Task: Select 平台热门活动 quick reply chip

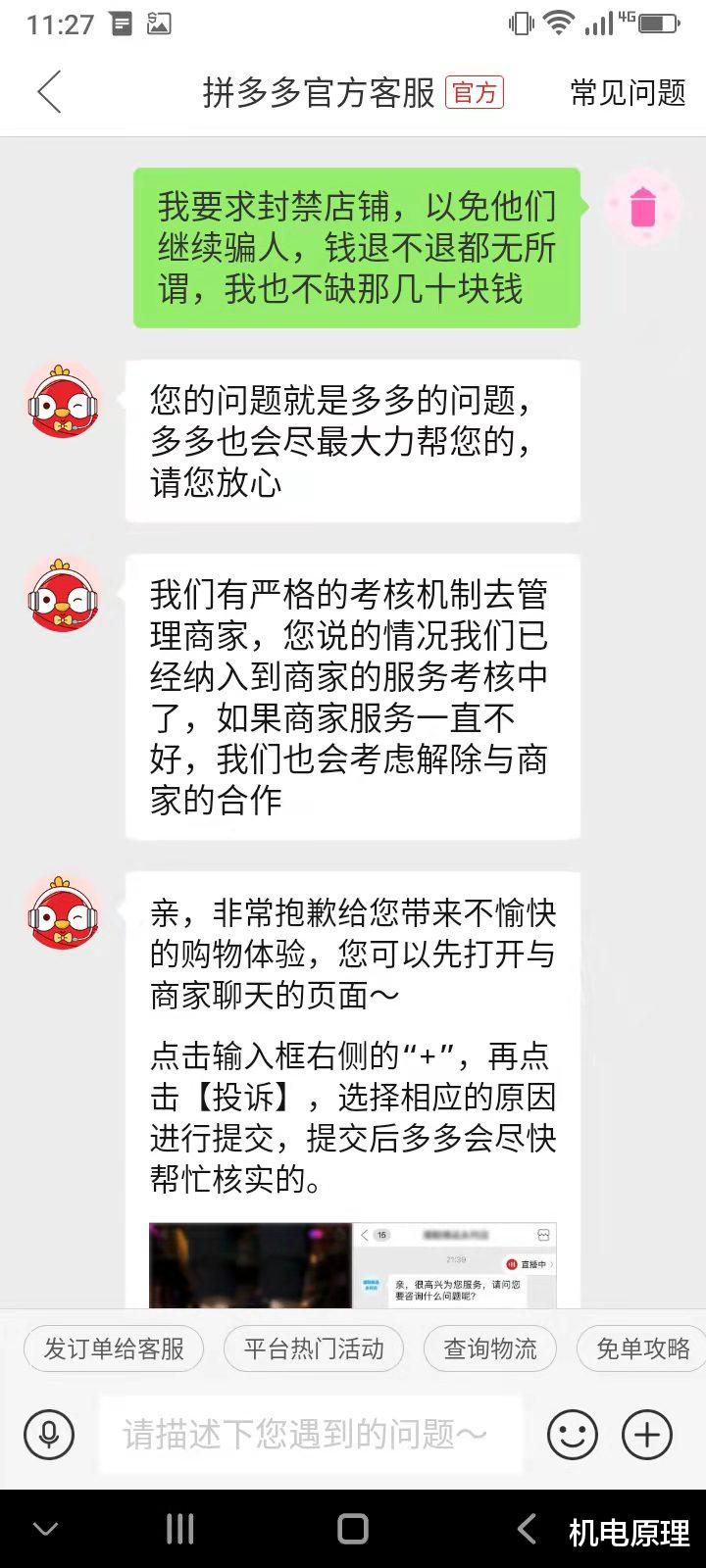Action: click(313, 1348)
